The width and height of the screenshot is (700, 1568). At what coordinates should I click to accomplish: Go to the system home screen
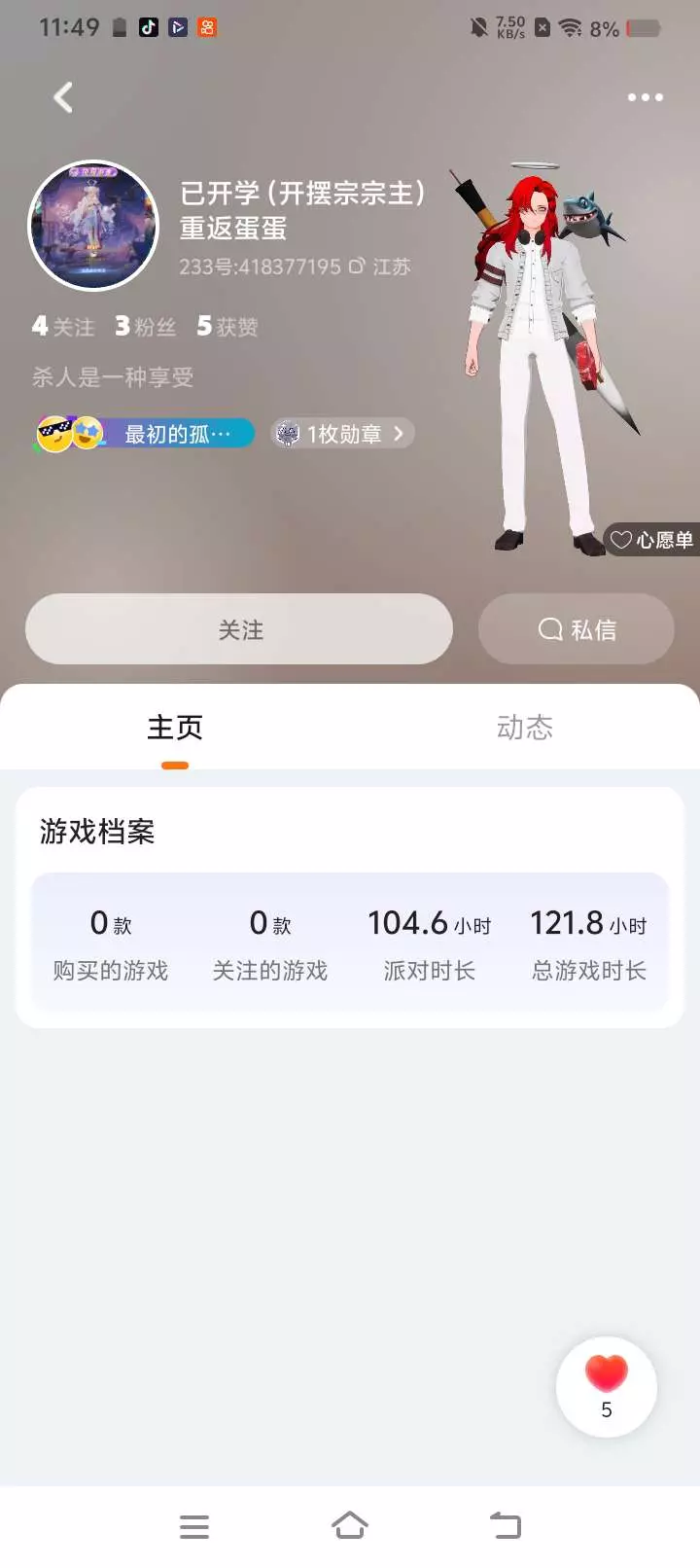350,1525
